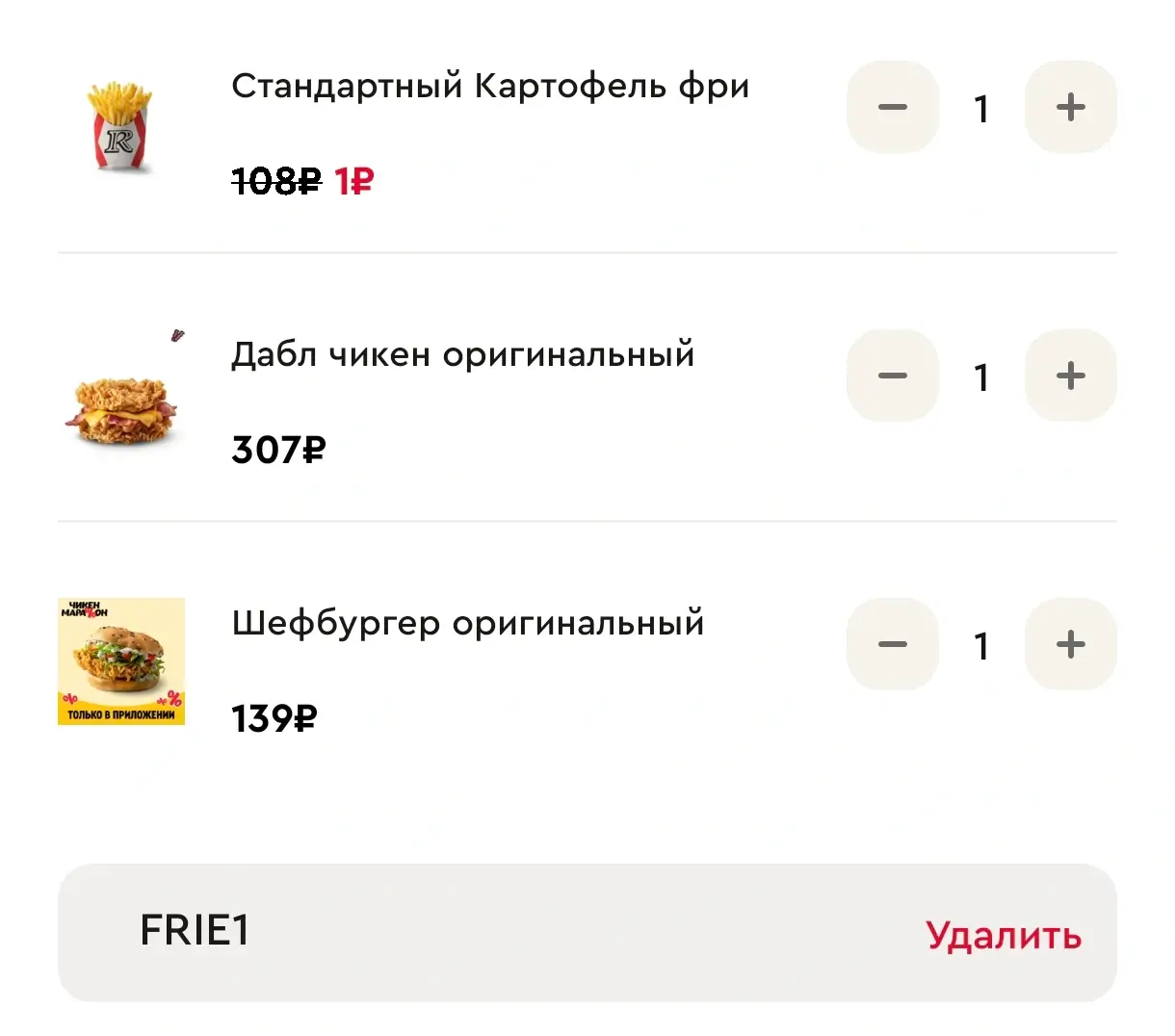
Task: Select the Шефбургер оригинальный product thumbnail
Action: pyautogui.click(x=121, y=661)
